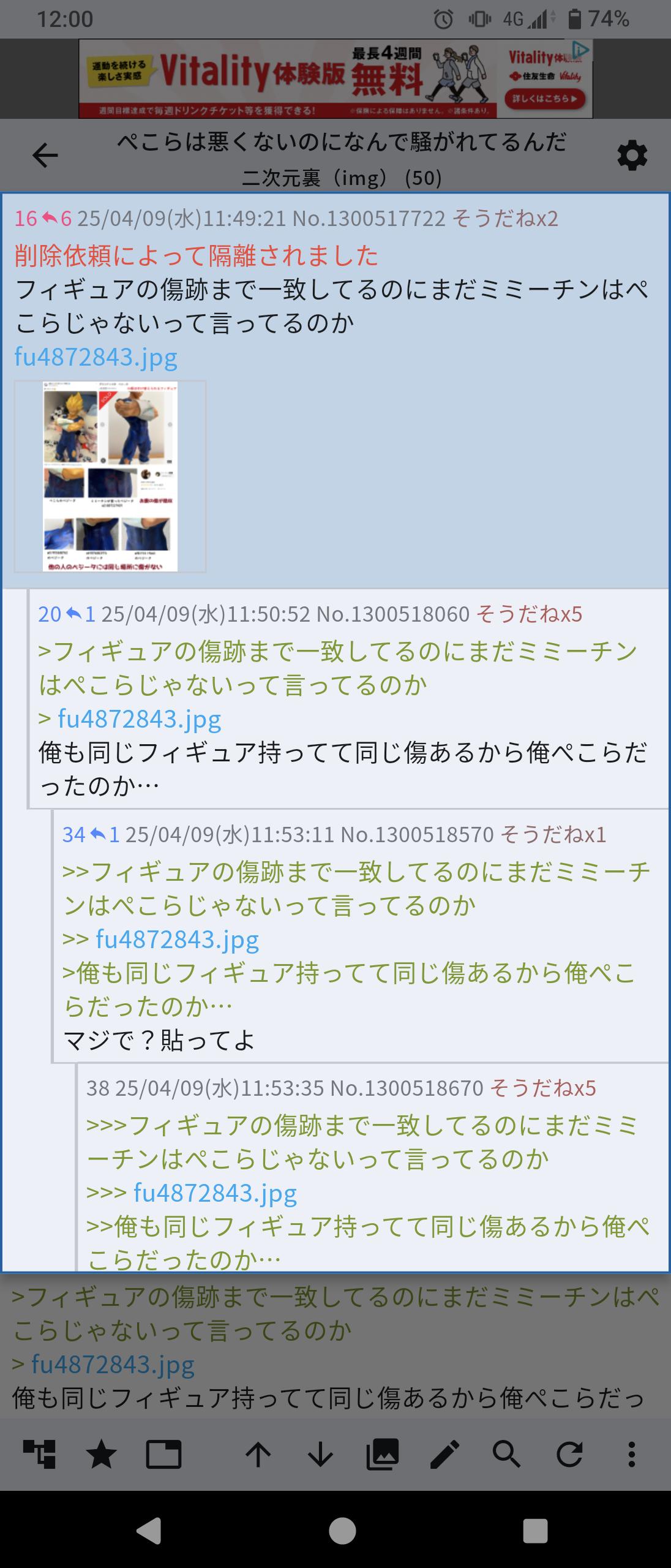This screenshot has height=1568, width=671.
Task: Add this thread to favorites star
Action: click(101, 1454)
